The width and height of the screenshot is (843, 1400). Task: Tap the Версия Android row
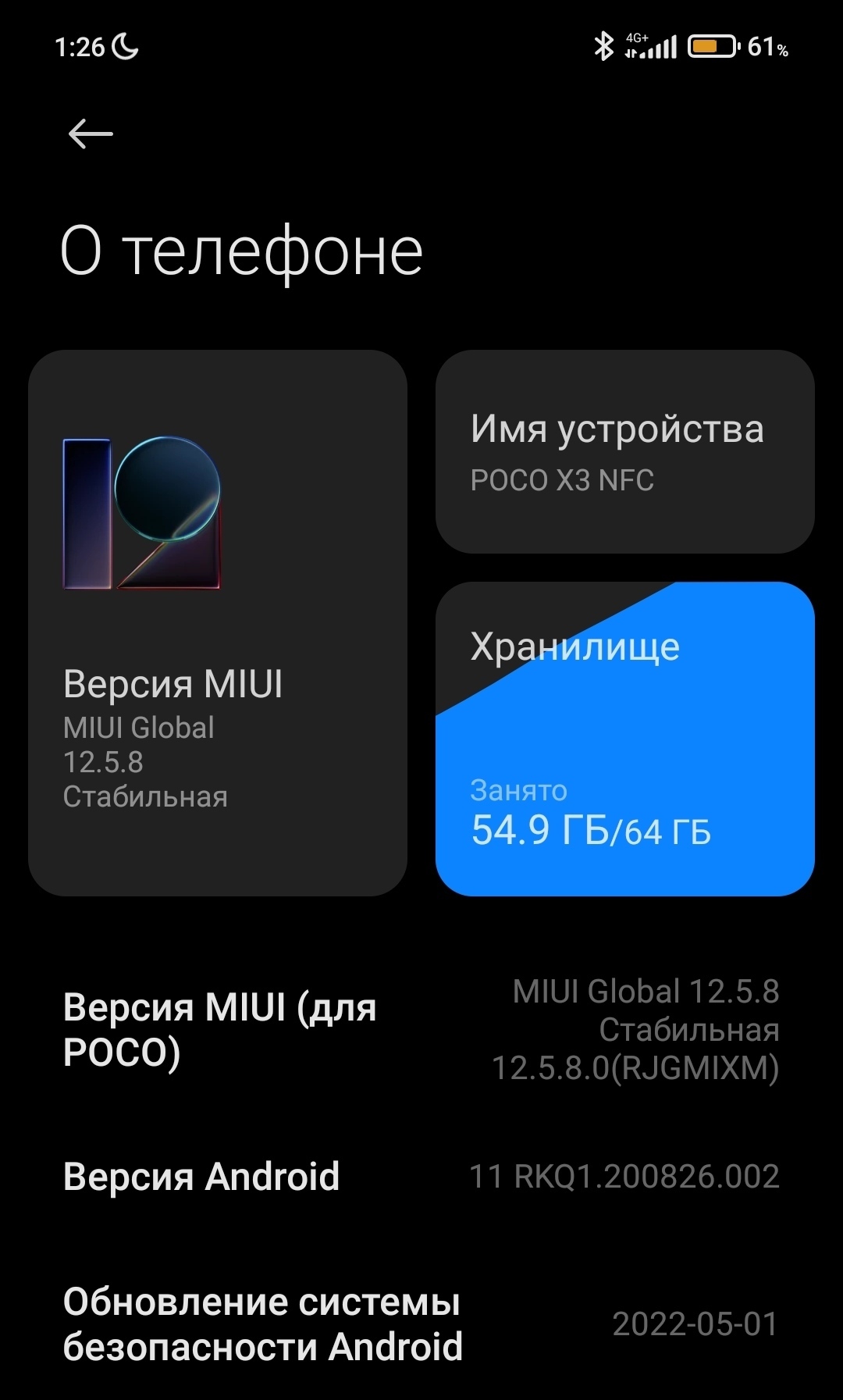[x=421, y=1177]
